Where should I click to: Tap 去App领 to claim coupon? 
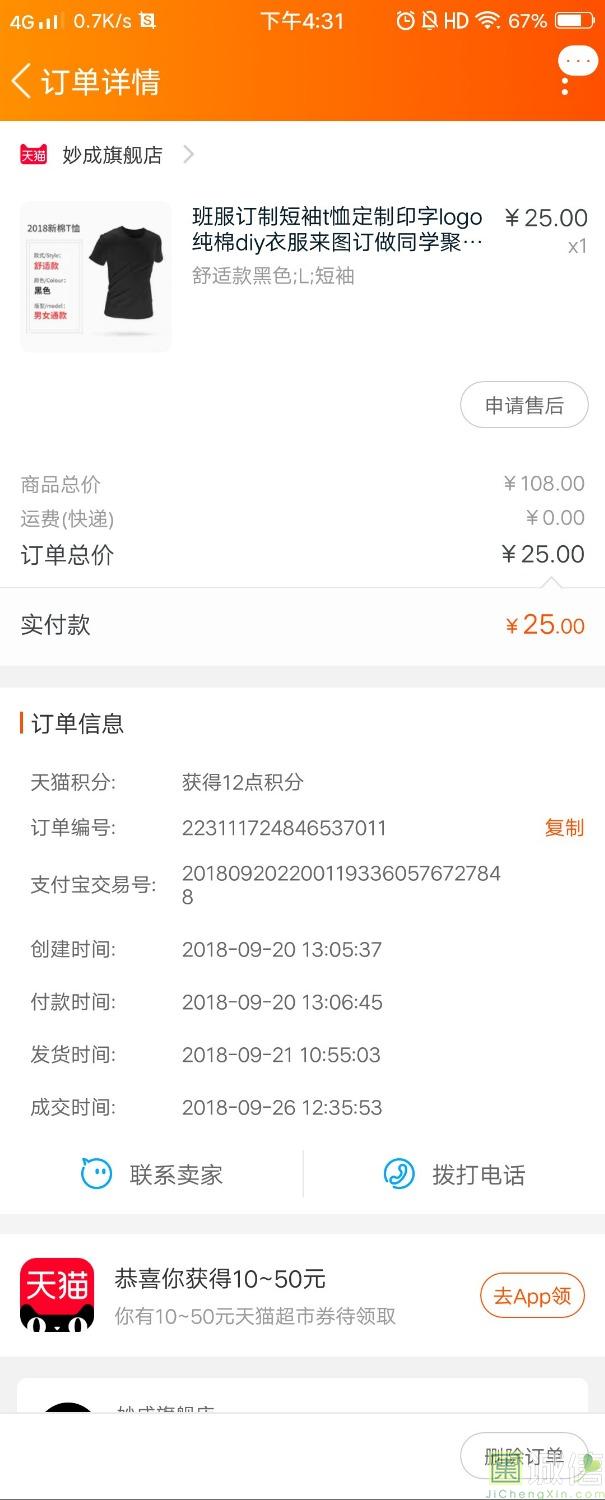point(532,1296)
